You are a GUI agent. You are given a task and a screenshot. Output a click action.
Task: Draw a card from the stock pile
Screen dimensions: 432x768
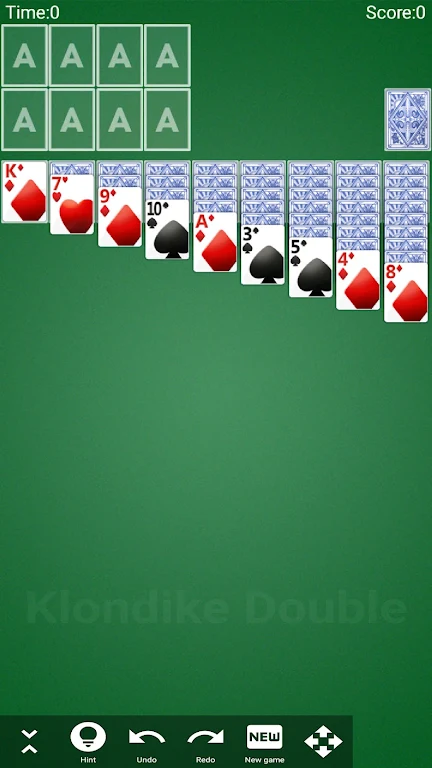408,120
